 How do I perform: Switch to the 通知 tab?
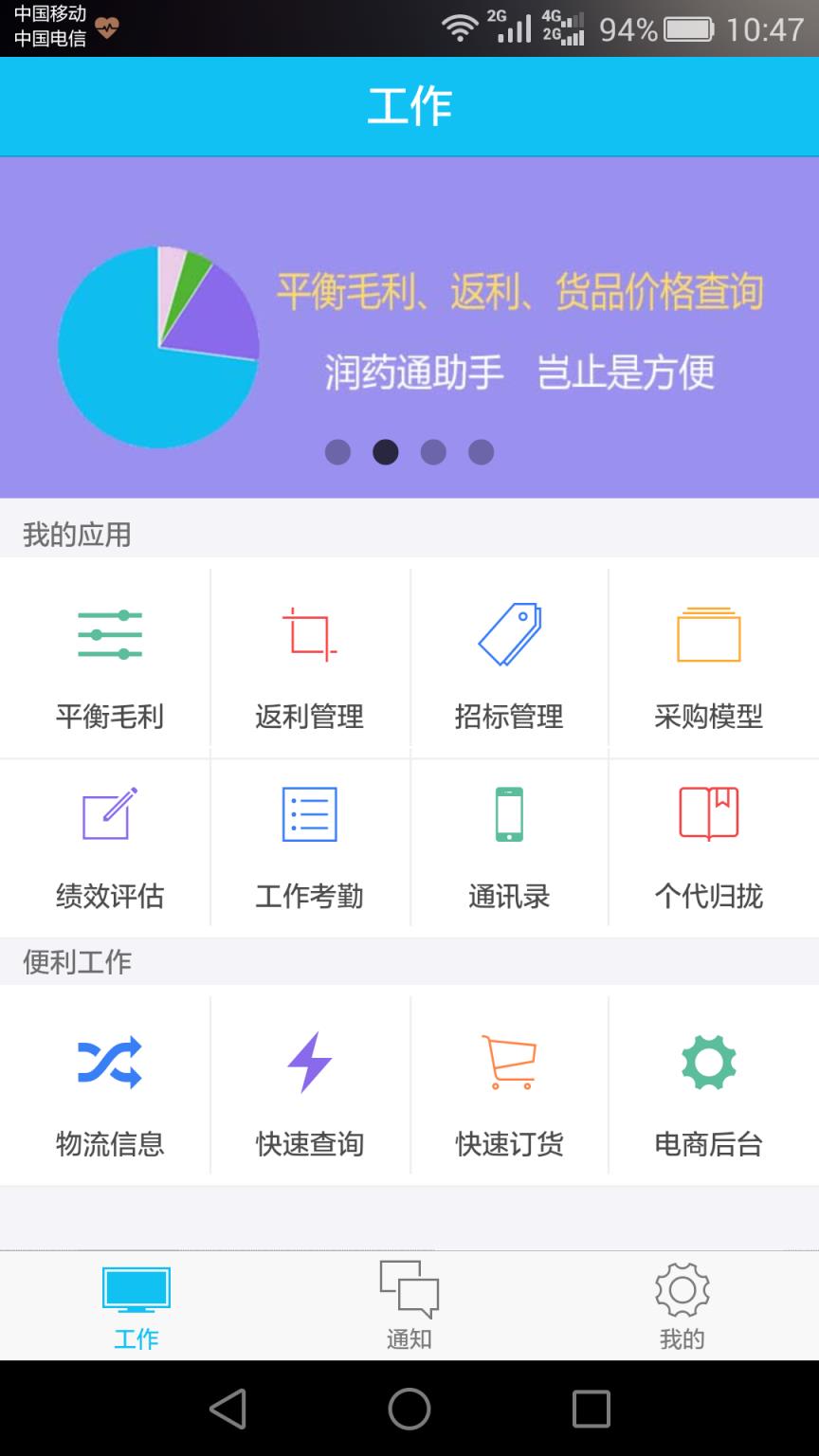409,1306
